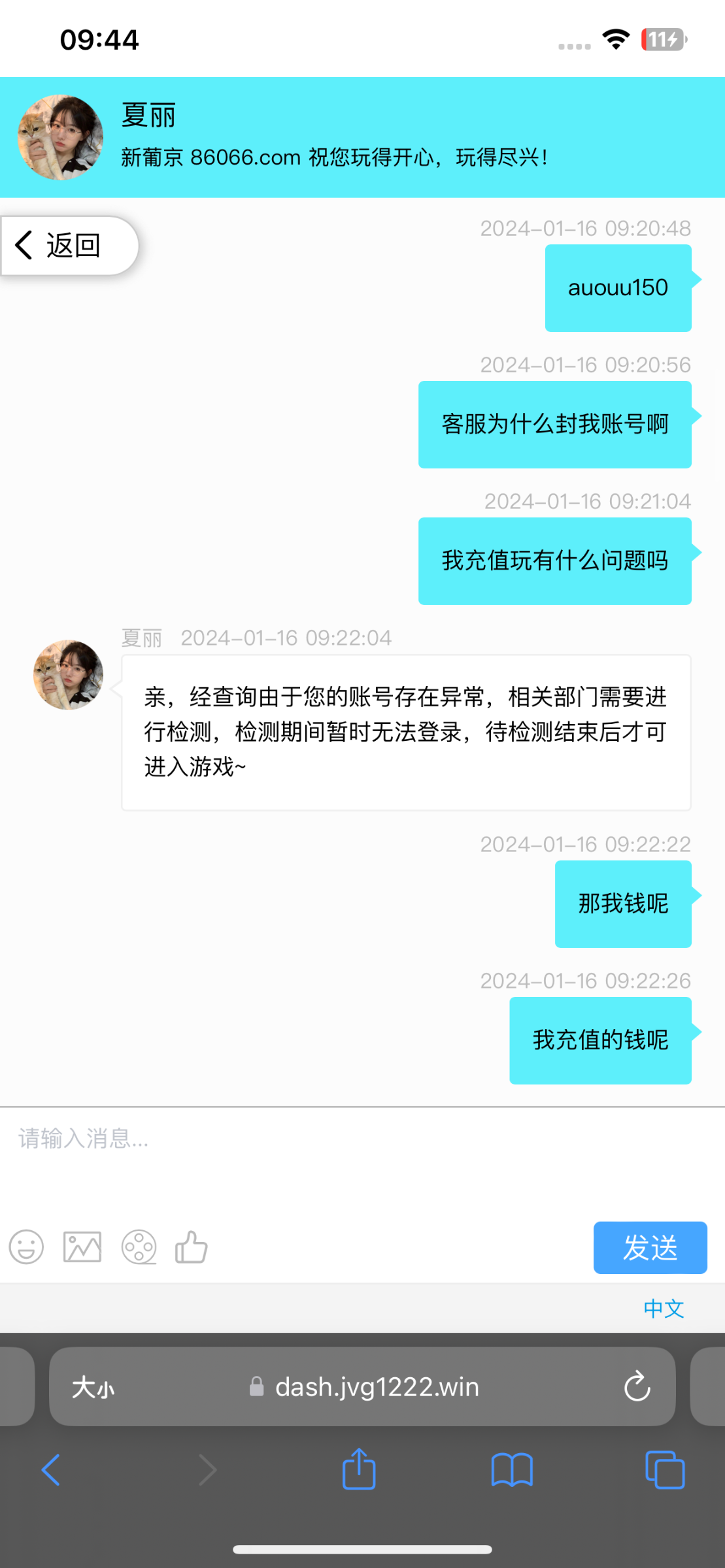Viewport: 725px width, 1568px height.
Task: Reload the page via refresh icon
Action: click(x=637, y=1386)
